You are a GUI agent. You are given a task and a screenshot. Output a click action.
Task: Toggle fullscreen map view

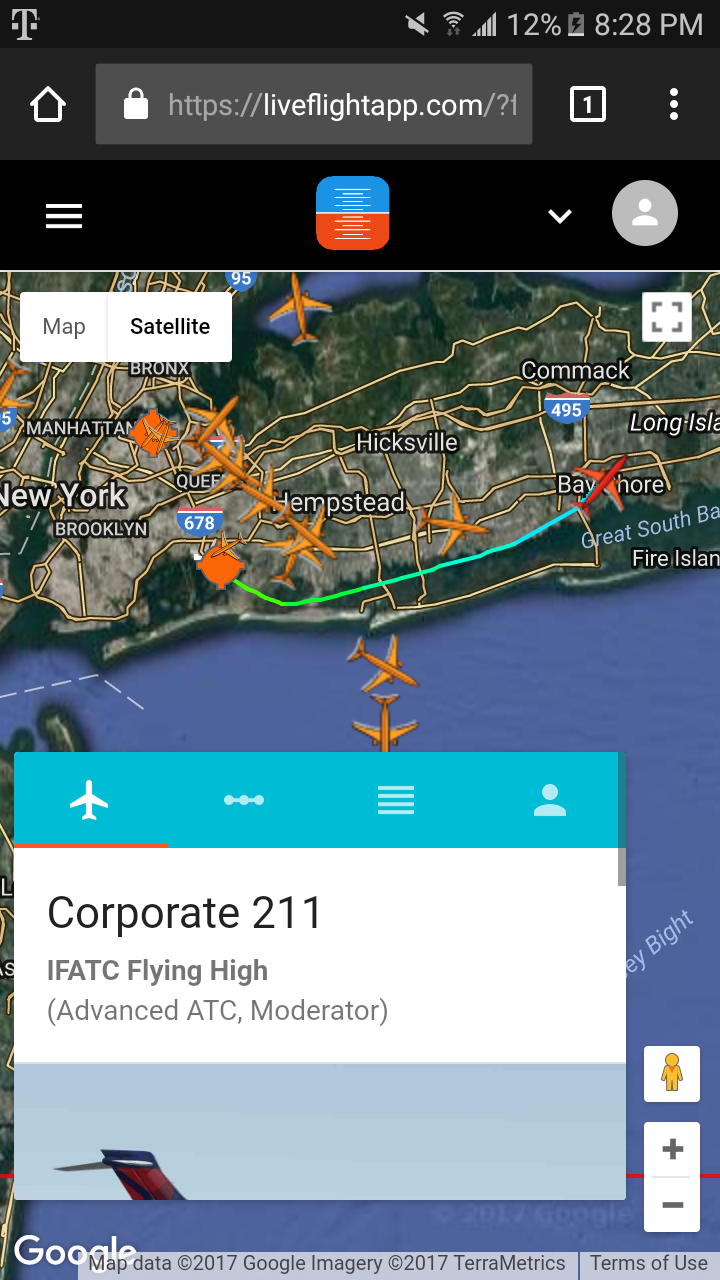click(667, 318)
